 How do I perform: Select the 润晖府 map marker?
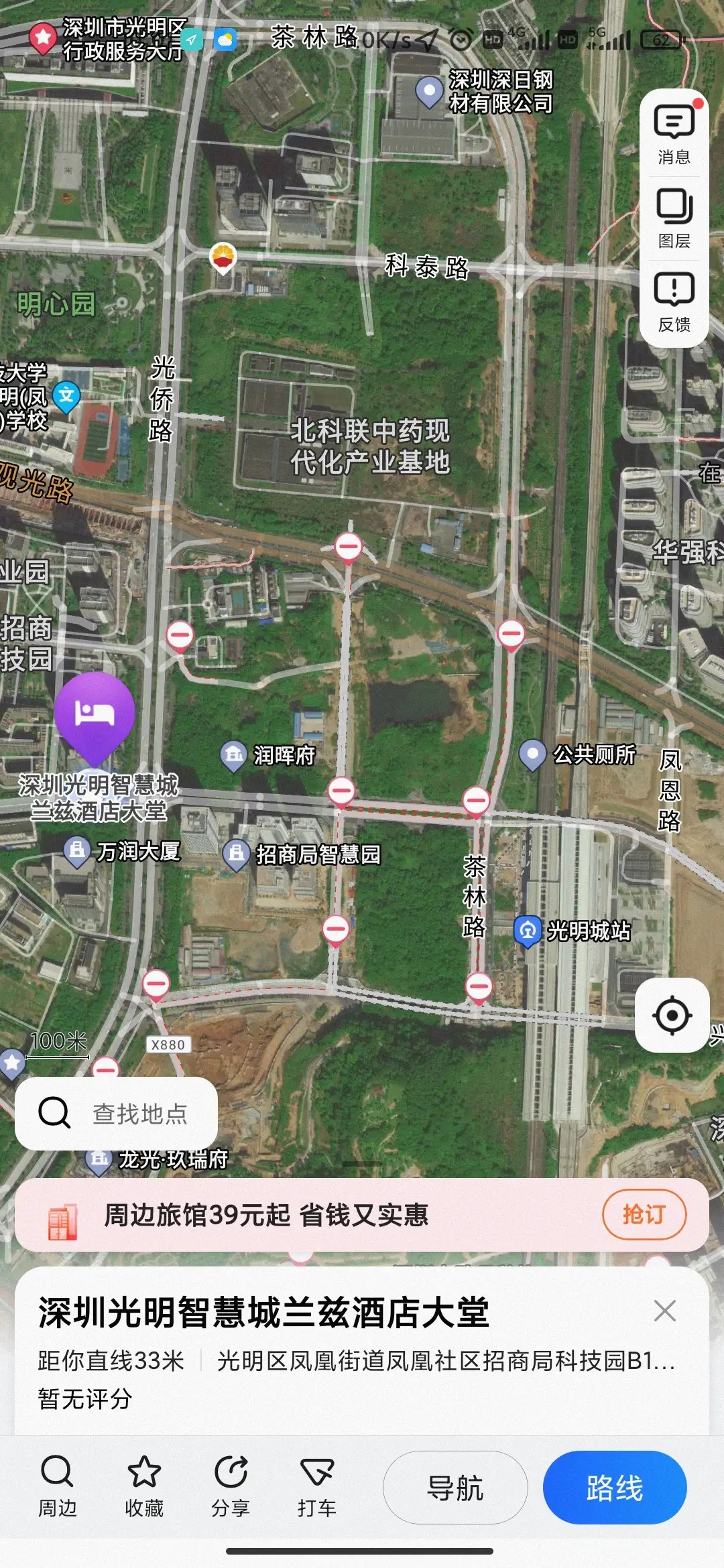(234, 755)
